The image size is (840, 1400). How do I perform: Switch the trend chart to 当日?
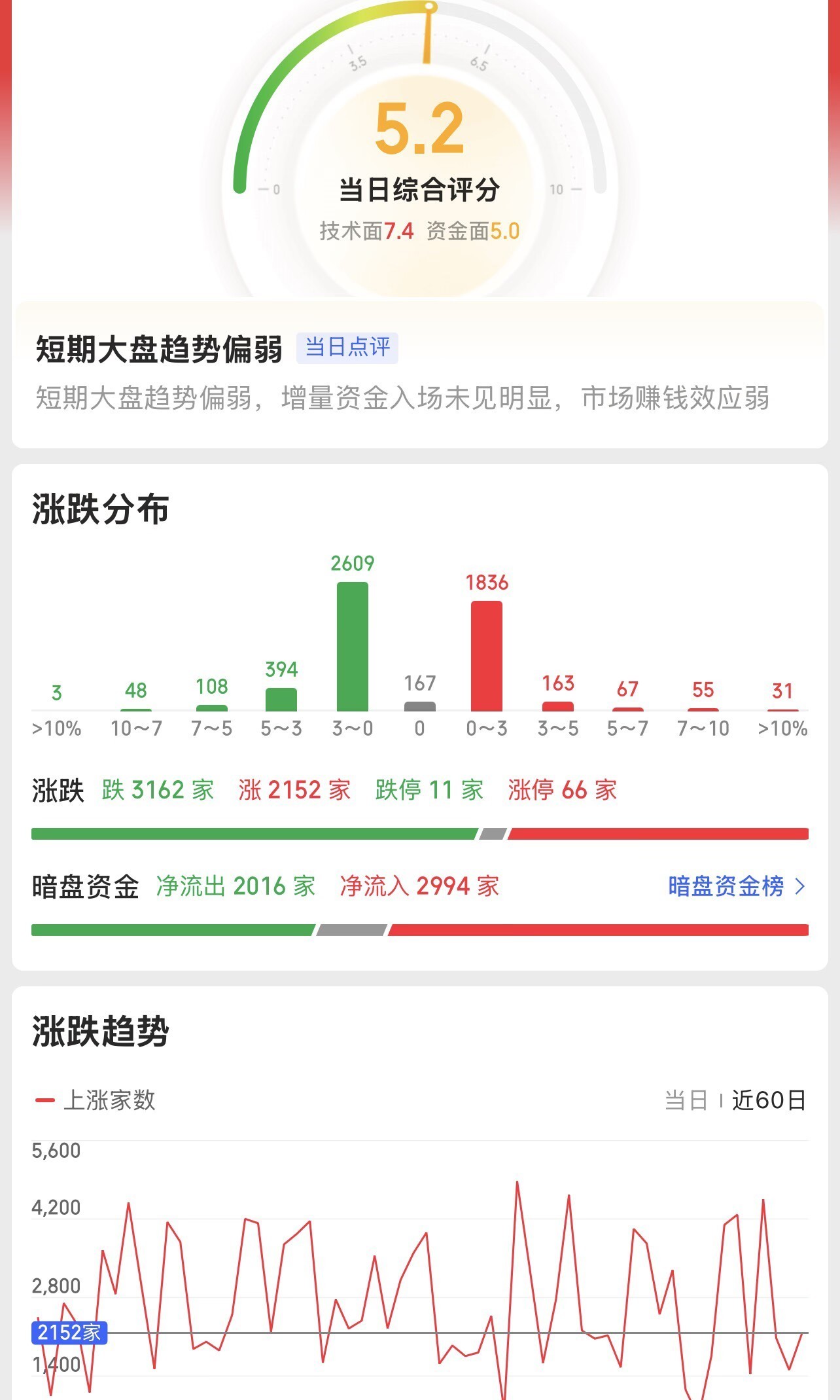pos(685,1100)
